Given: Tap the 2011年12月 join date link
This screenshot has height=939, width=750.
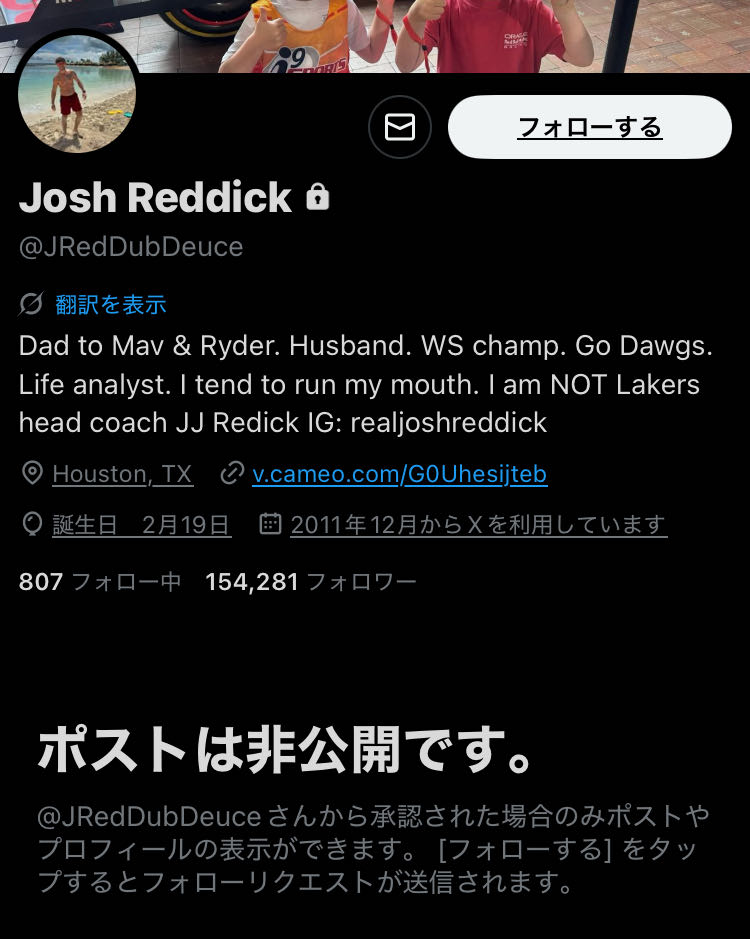Looking at the screenshot, I should click(x=478, y=524).
